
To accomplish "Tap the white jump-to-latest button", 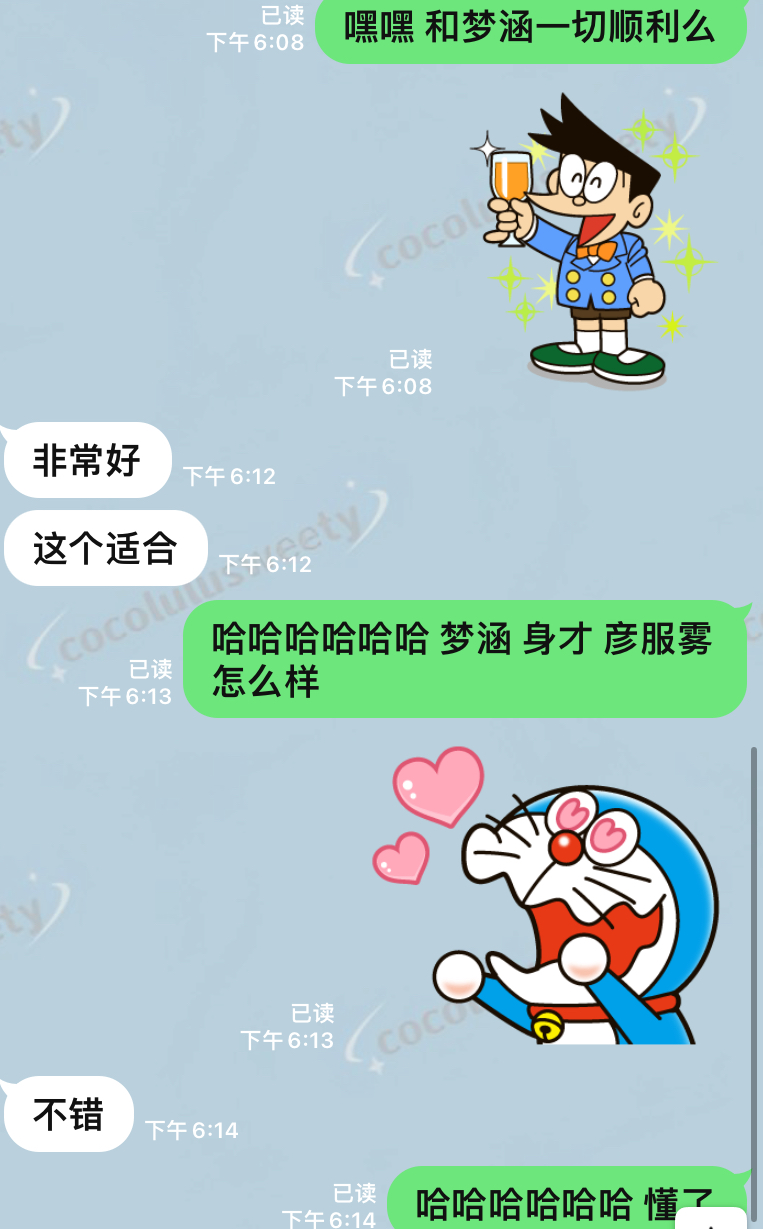I will click(x=712, y=1218).
